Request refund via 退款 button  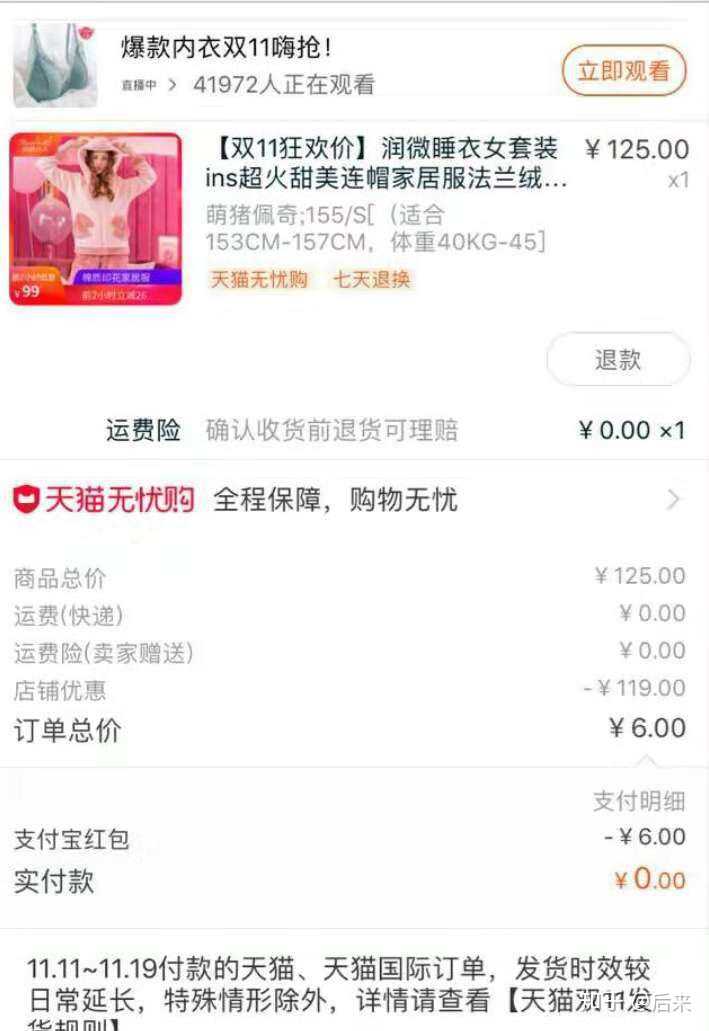pyautogui.click(x=617, y=360)
